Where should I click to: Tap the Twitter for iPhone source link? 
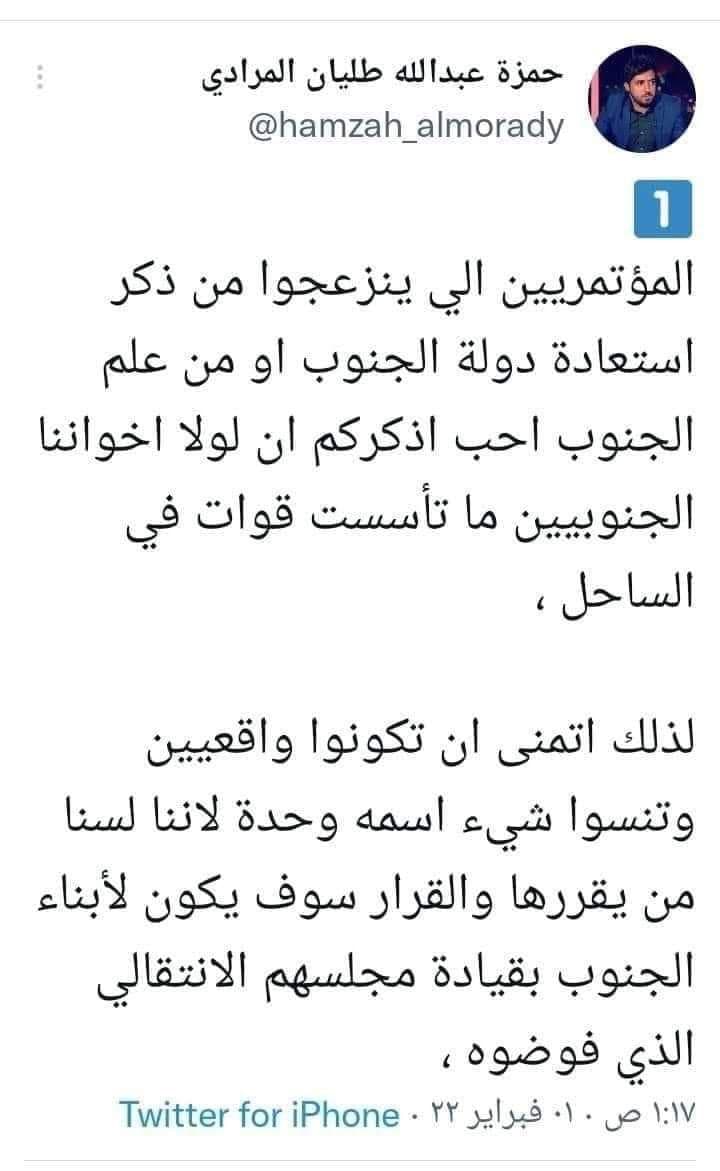coord(259,1115)
